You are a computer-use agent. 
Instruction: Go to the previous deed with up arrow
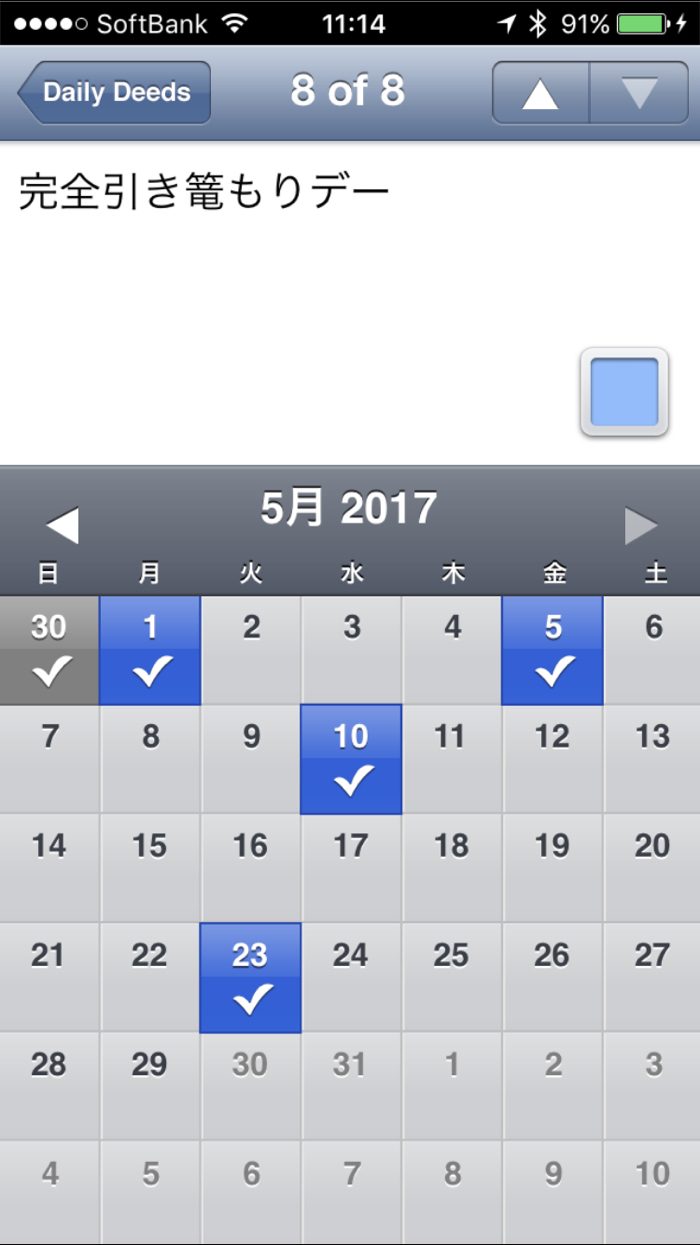[x=540, y=93]
